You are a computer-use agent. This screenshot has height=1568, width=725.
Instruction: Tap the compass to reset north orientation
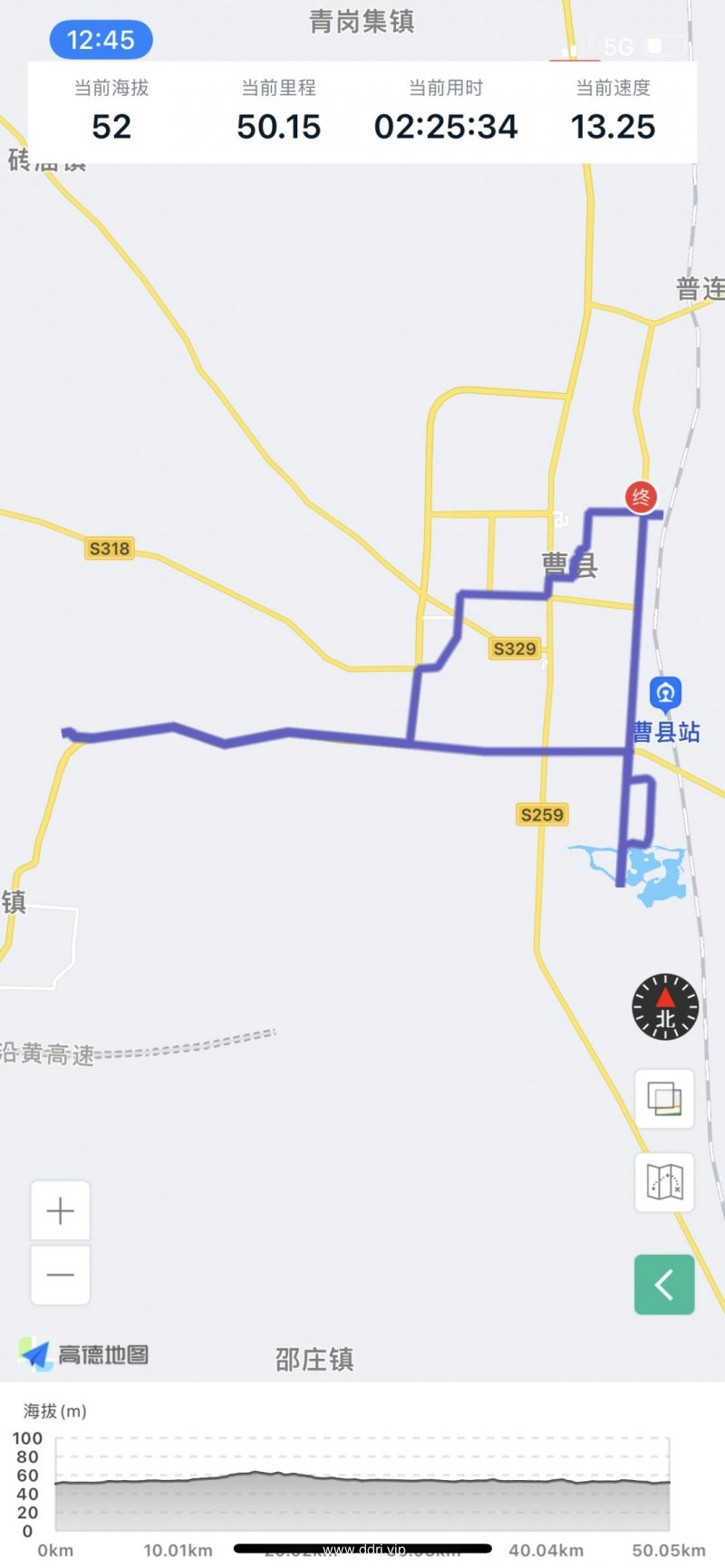pyautogui.click(x=664, y=1006)
